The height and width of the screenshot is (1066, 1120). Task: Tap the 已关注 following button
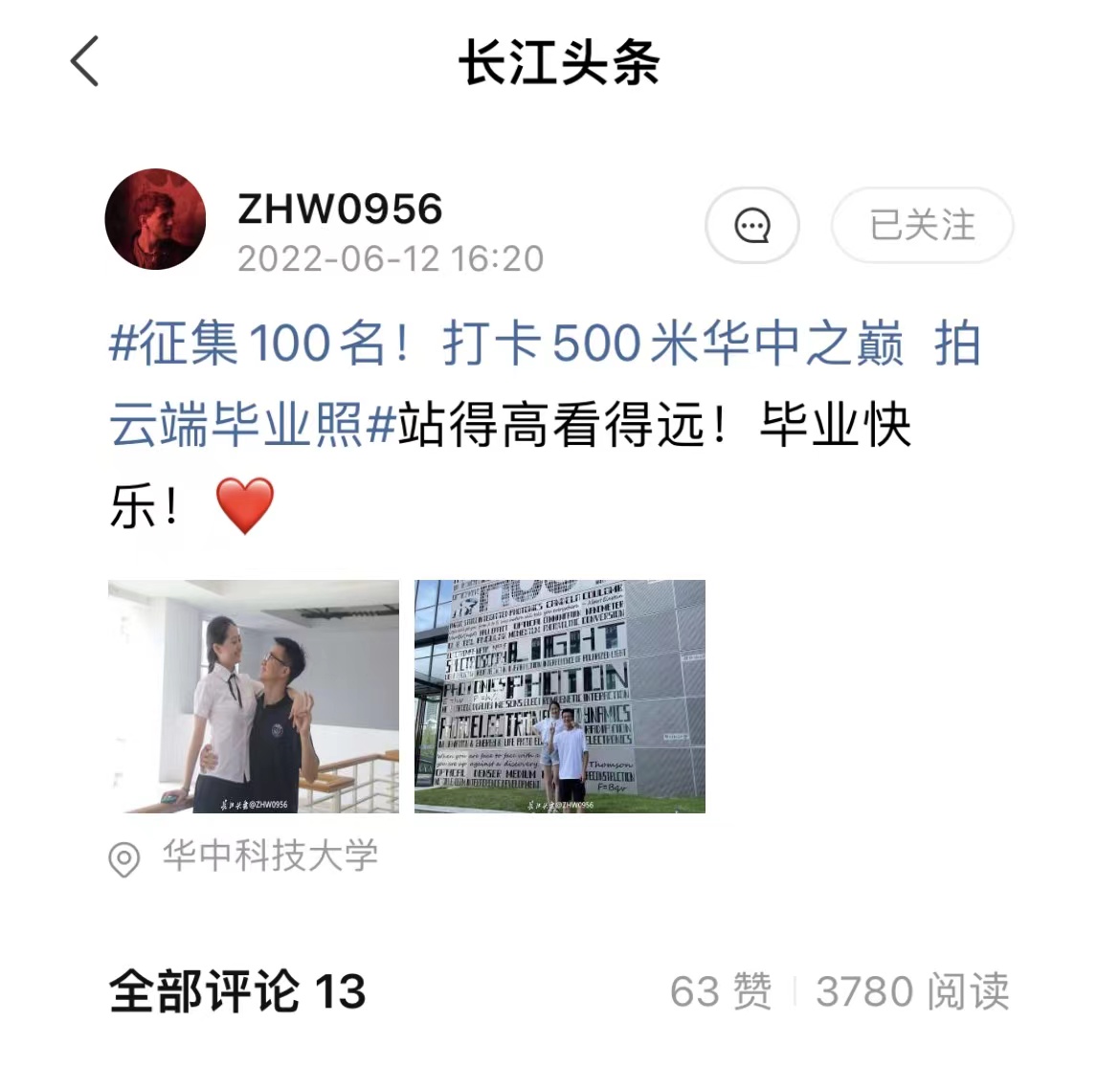(x=922, y=226)
